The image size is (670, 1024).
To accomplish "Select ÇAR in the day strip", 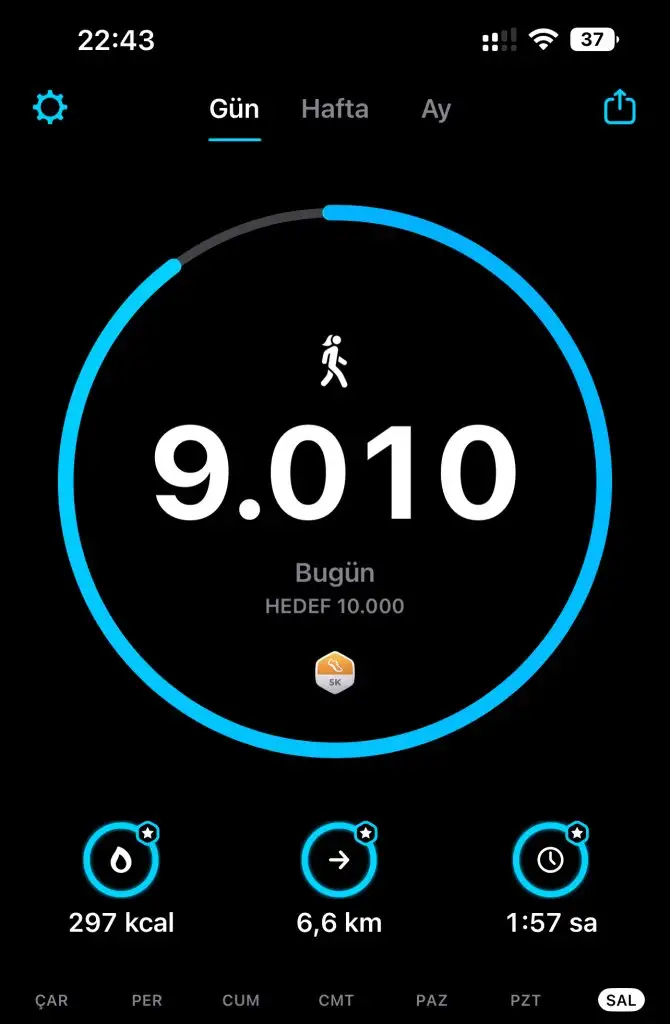I will coord(52,1000).
